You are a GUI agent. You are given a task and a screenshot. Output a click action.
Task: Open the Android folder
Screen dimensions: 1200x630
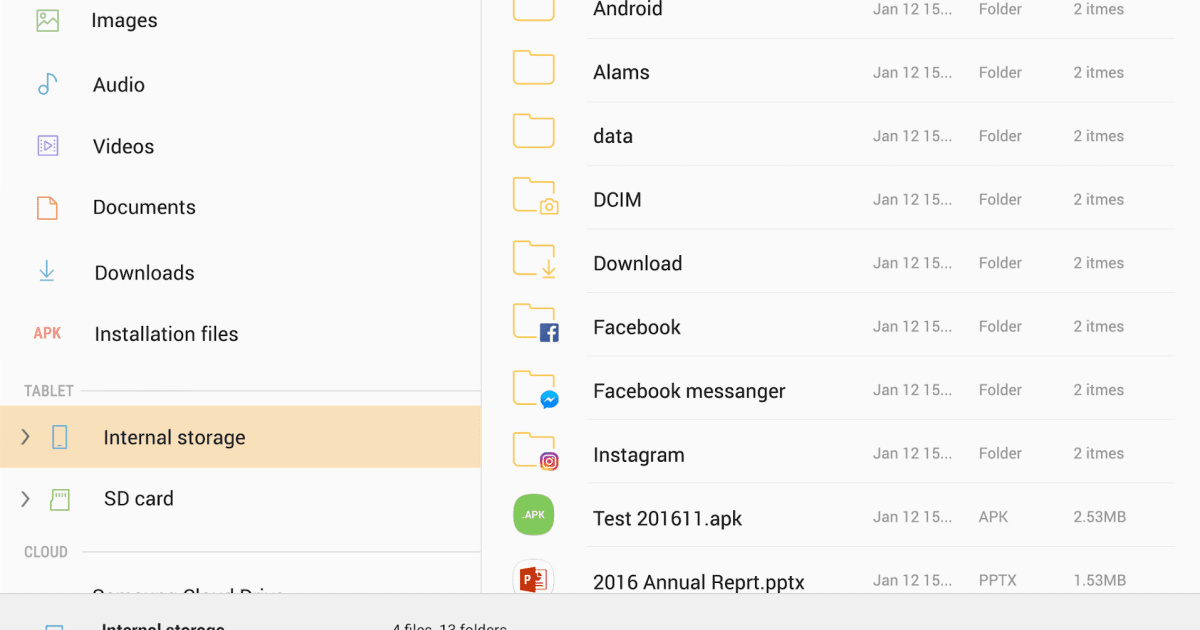coord(840,12)
